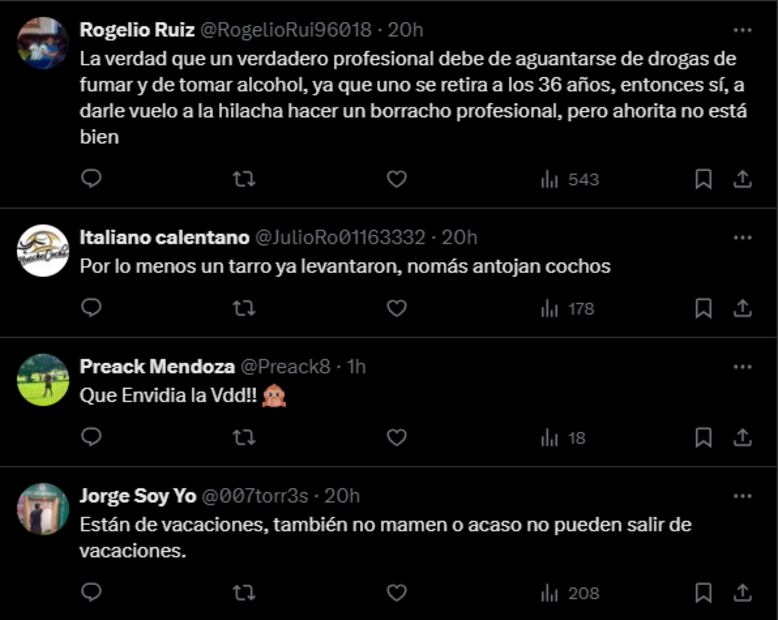Viewport: 778px width, 620px height.
Task: Bookmark Preack Mendoza's tweet
Action: pos(703,437)
